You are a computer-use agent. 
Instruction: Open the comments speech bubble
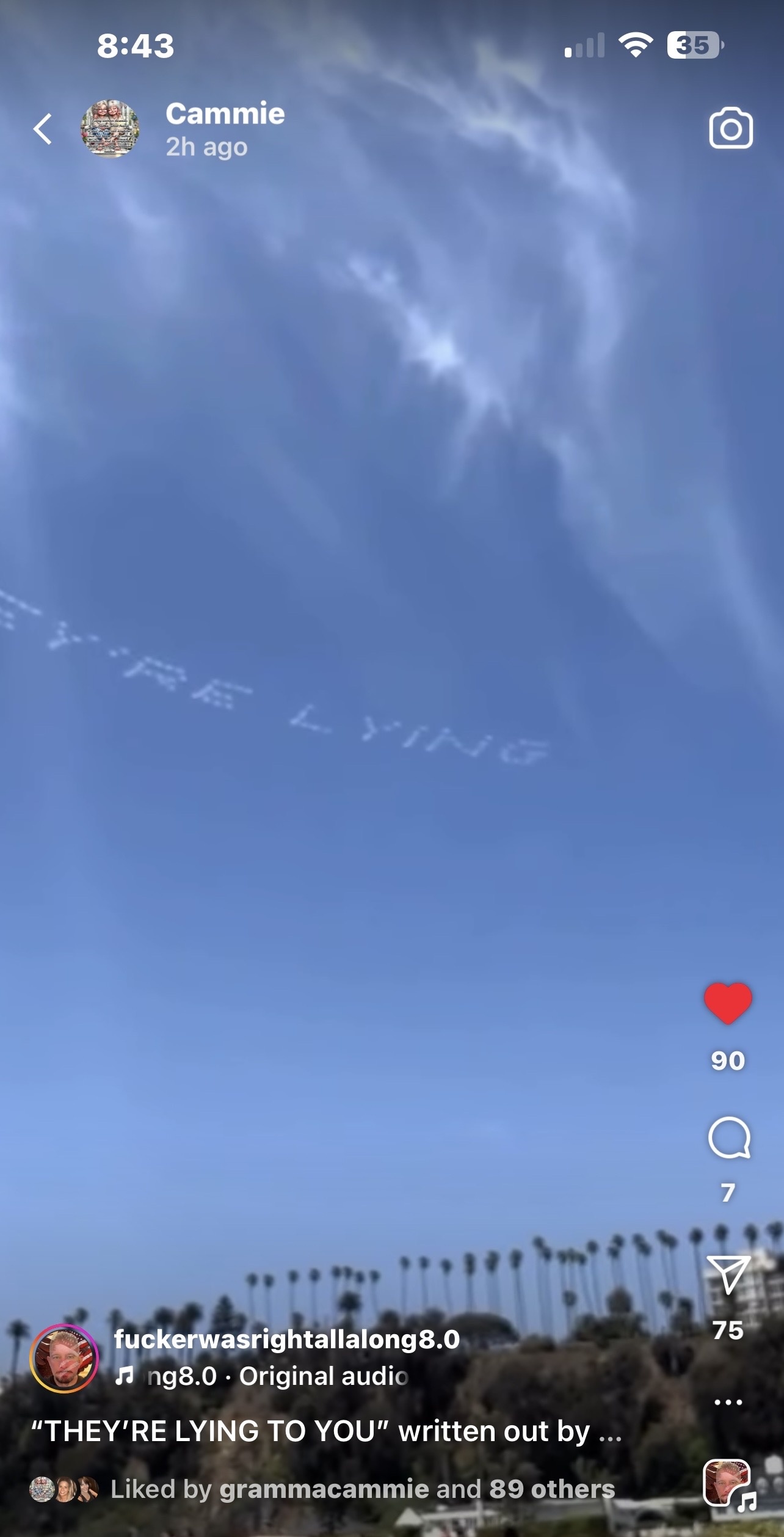point(729,1137)
